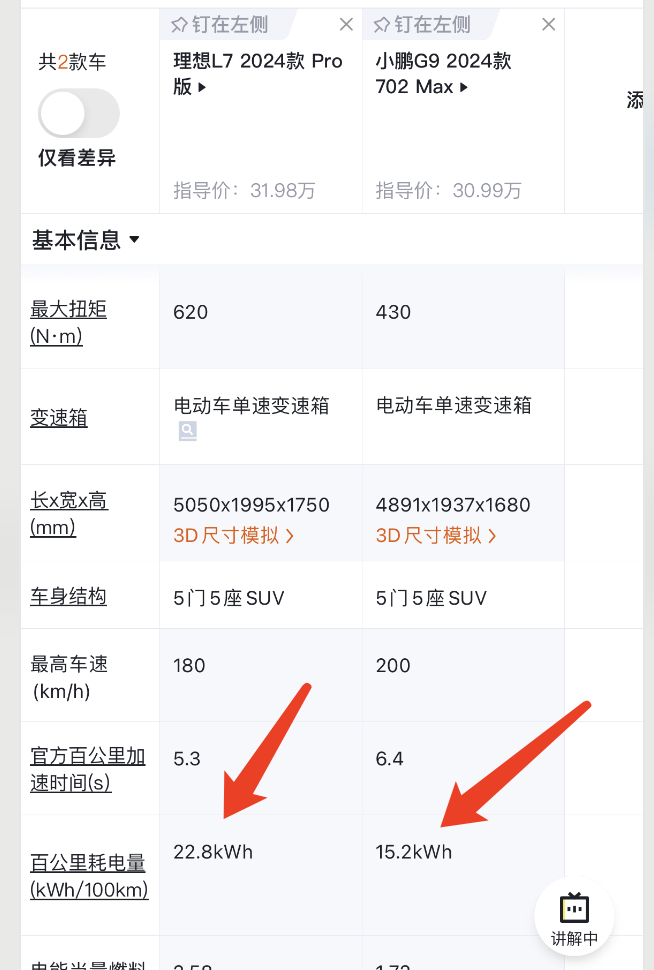Pin 小鹏G9 column to the left
Viewport: 654px width, 970px height.
[x=420, y=24]
